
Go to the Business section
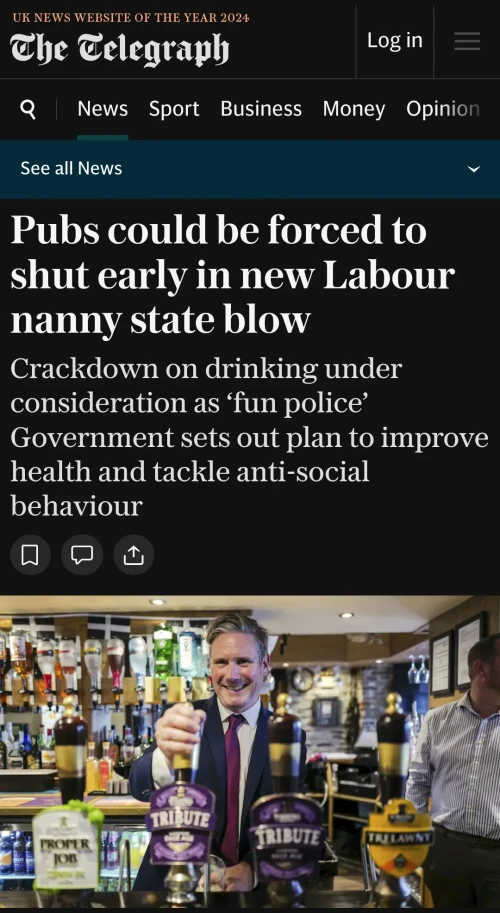coord(261,109)
